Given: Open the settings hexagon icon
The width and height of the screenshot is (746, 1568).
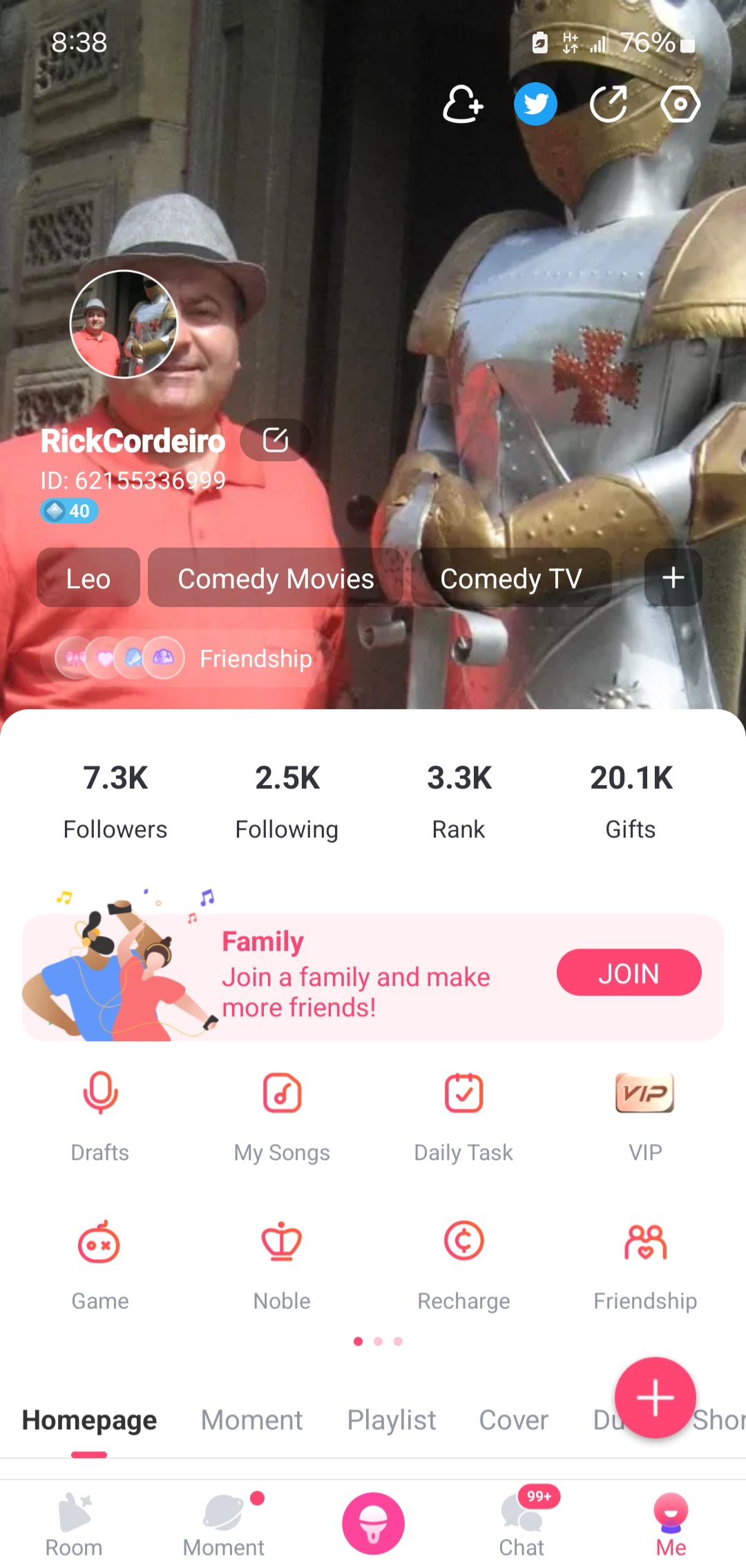Looking at the screenshot, I should [x=680, y=104].
